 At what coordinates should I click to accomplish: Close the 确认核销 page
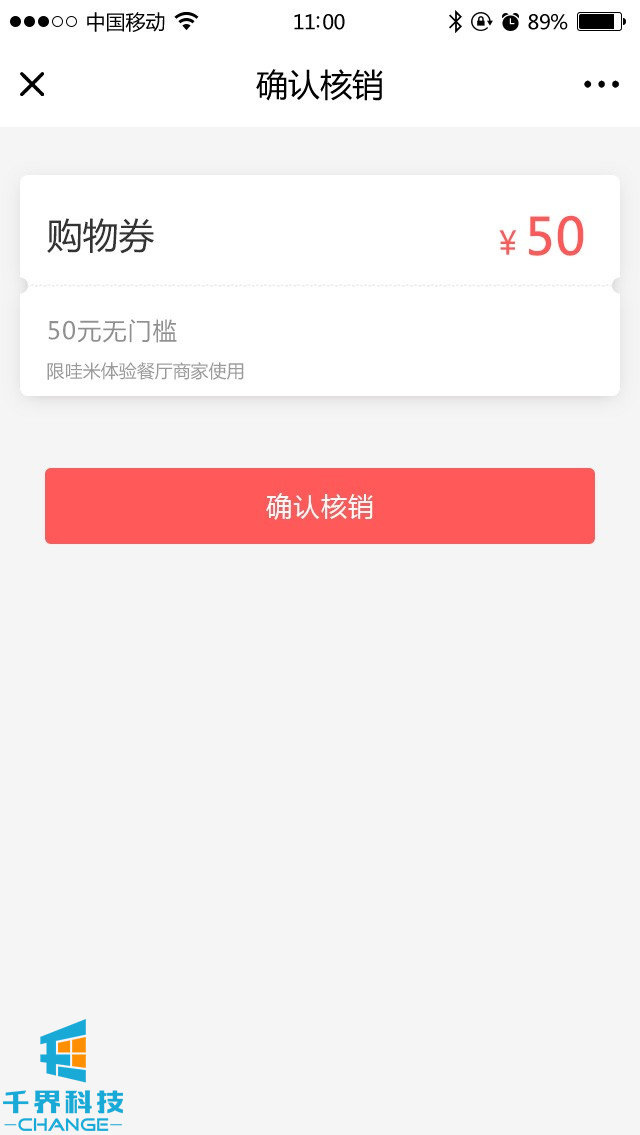32,85
